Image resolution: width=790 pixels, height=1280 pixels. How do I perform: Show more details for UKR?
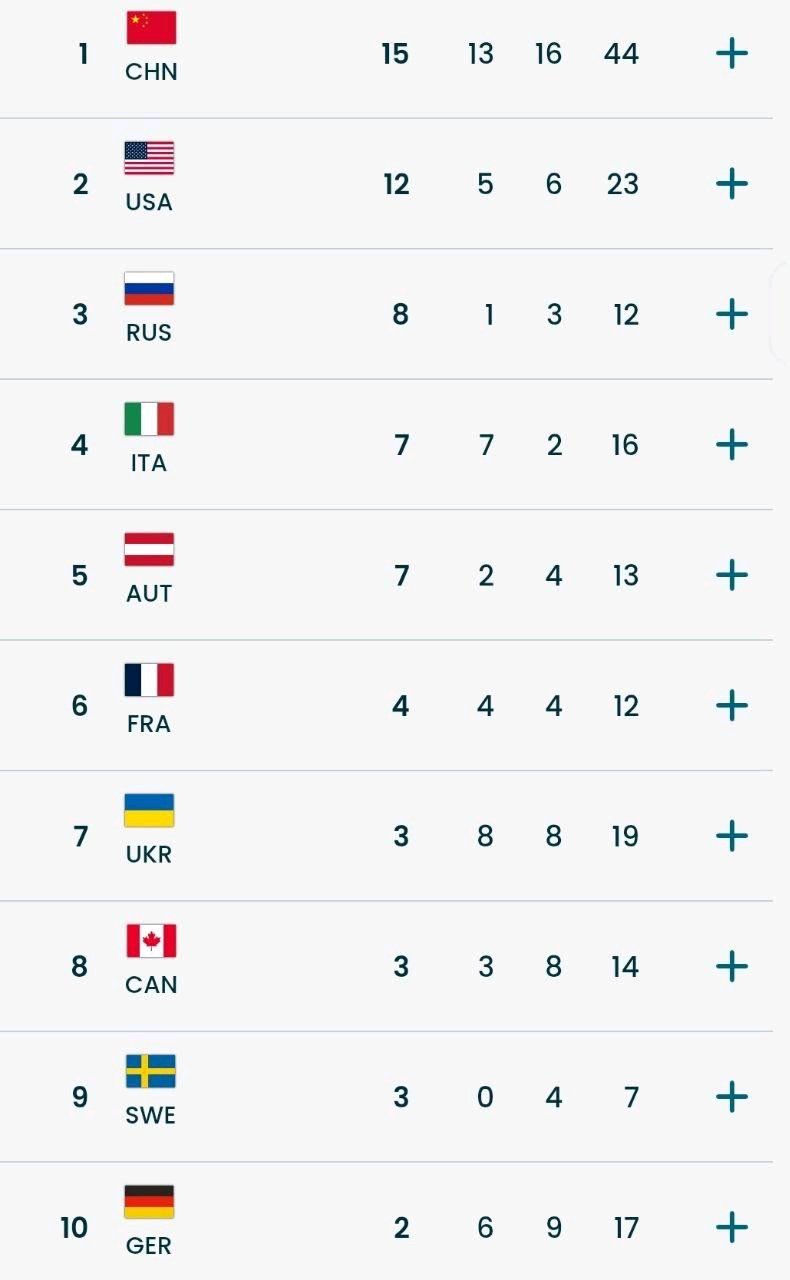click(732, 836)
